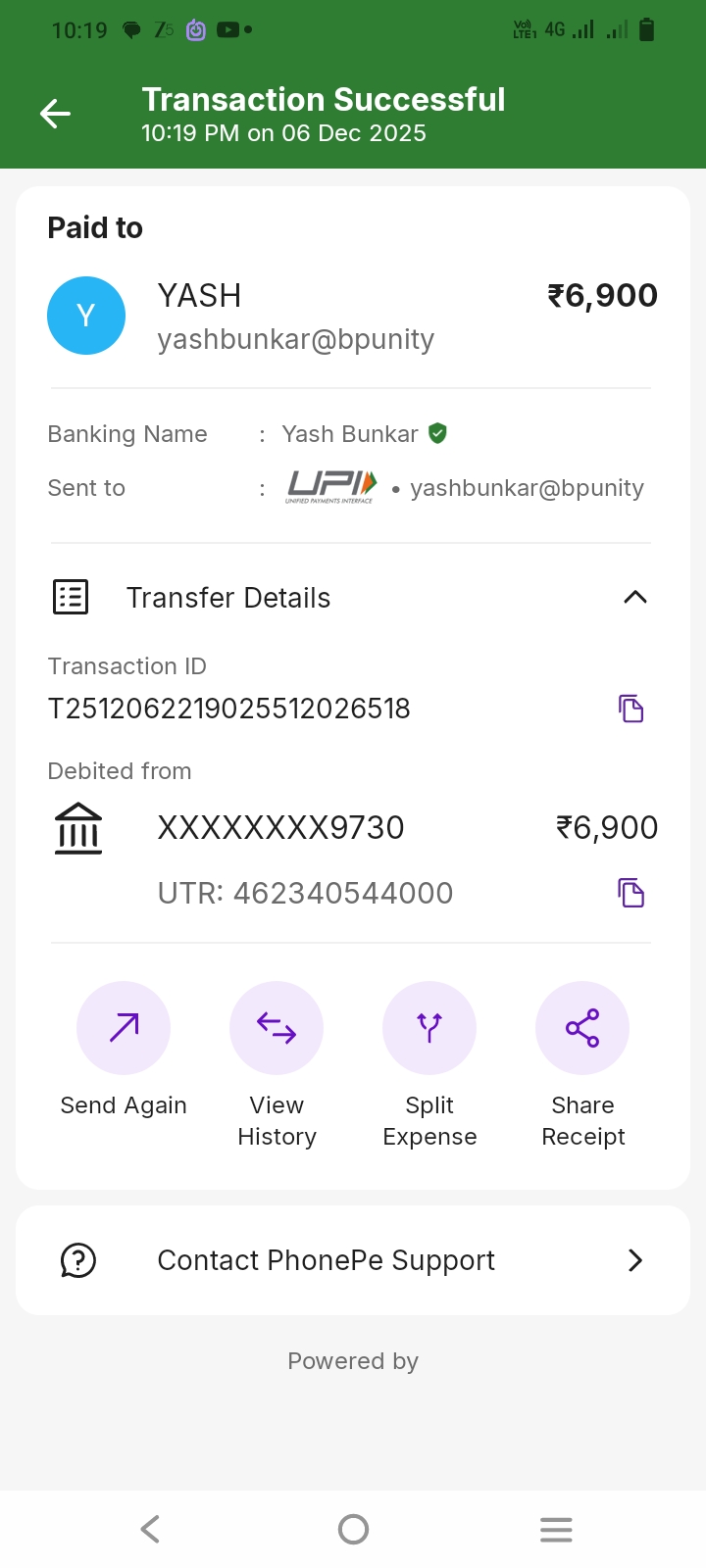This screenshot has height=1568, width=706.
Task: Copy the UTR number
Action: coord(630,893)
